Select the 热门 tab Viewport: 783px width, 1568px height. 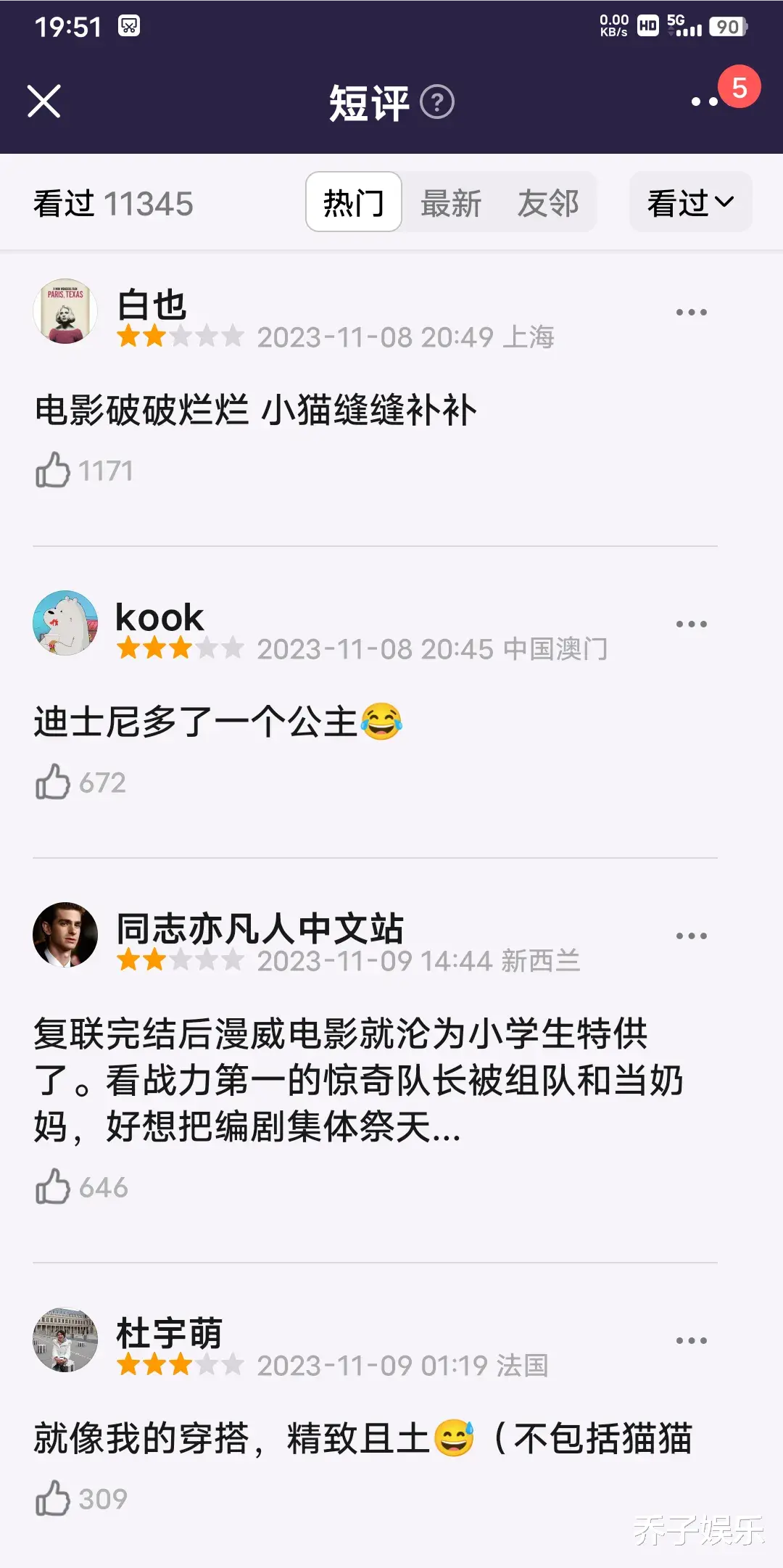click(x=353, y=203)
